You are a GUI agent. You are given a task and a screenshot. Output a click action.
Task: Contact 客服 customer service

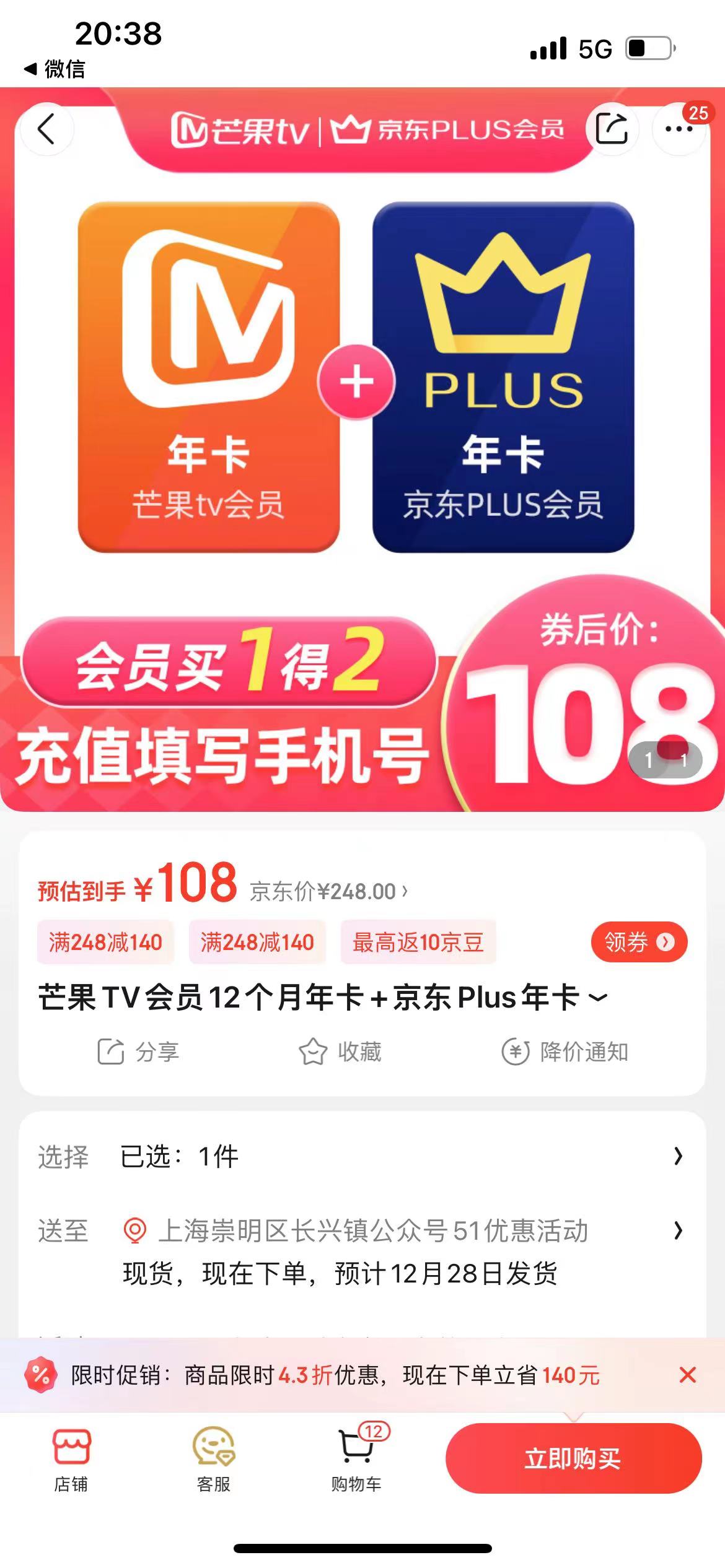coord(213,1460)
